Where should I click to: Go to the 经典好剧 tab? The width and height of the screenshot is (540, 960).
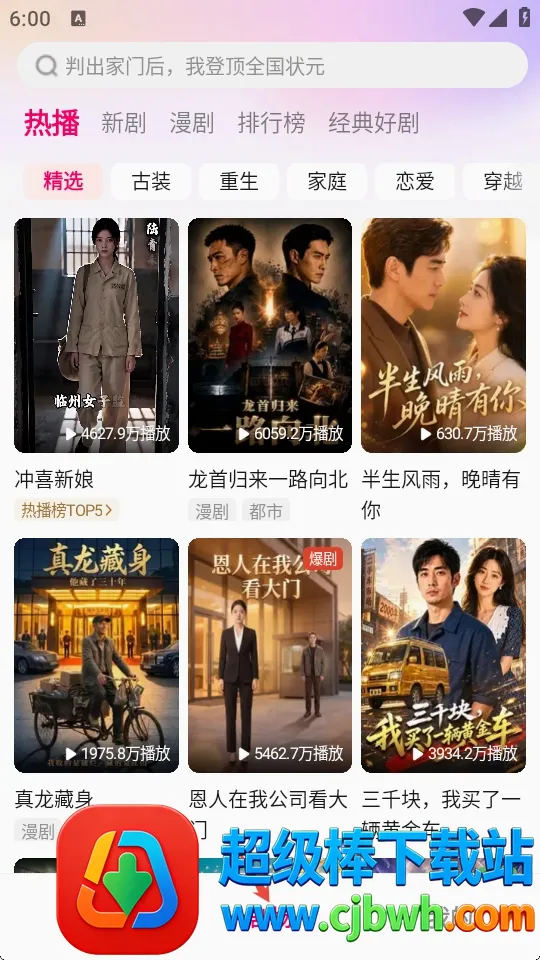373,123
